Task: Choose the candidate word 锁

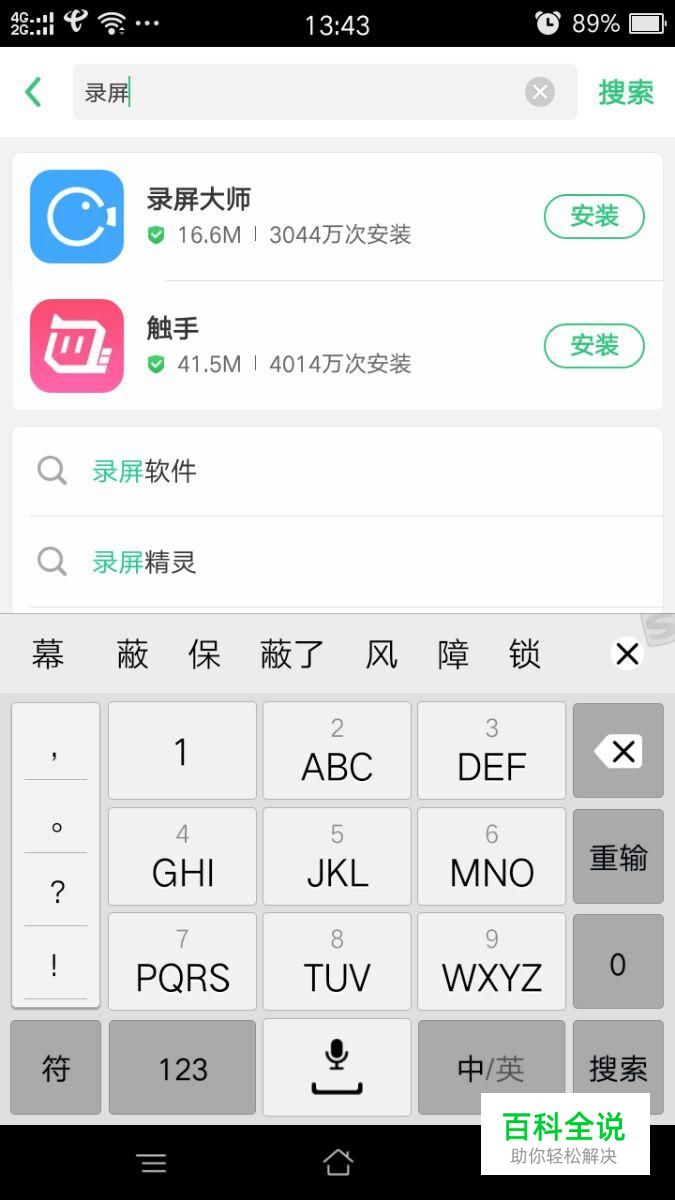Action: tap(525, 654)
